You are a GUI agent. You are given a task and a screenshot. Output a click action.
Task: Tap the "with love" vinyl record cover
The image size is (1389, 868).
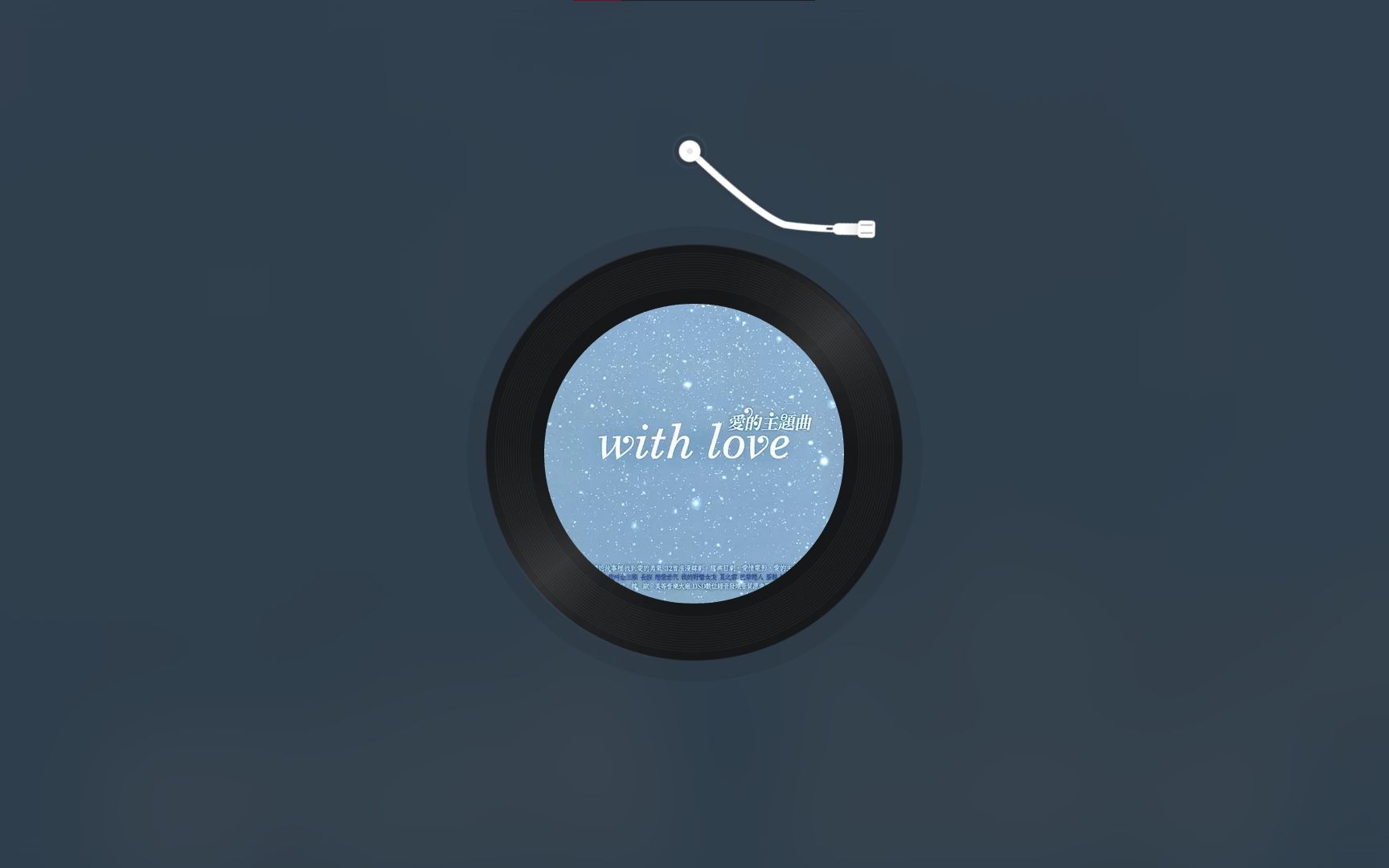694,452
